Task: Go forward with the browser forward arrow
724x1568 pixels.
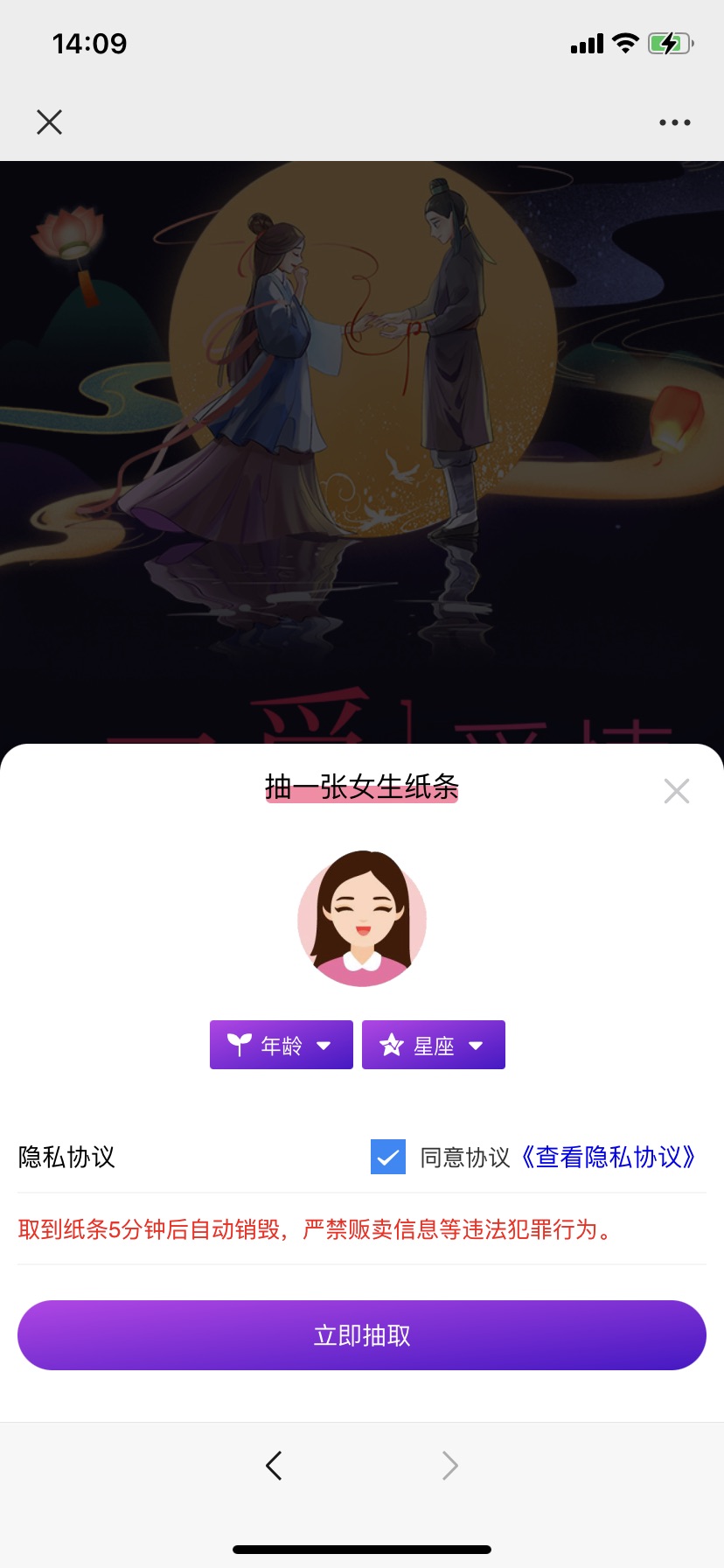Action: point(449,1465)
